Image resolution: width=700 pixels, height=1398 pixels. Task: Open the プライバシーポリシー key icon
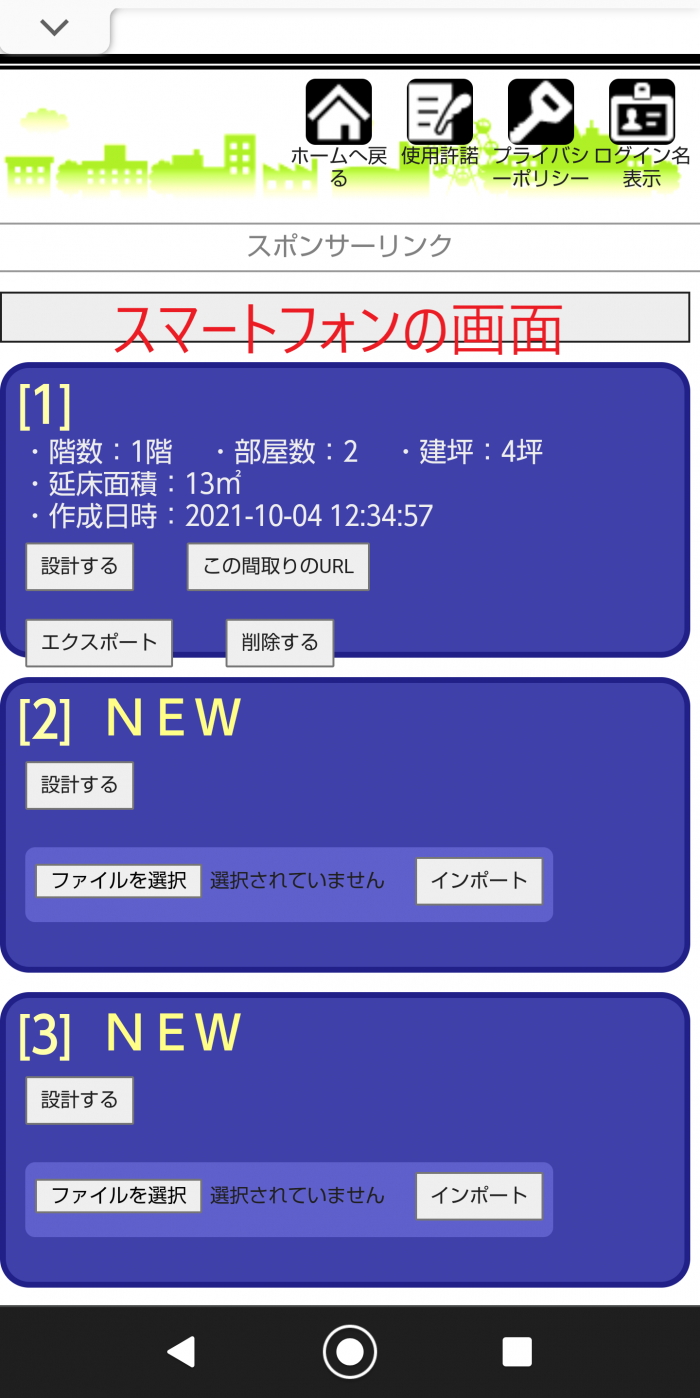point(541,112)
